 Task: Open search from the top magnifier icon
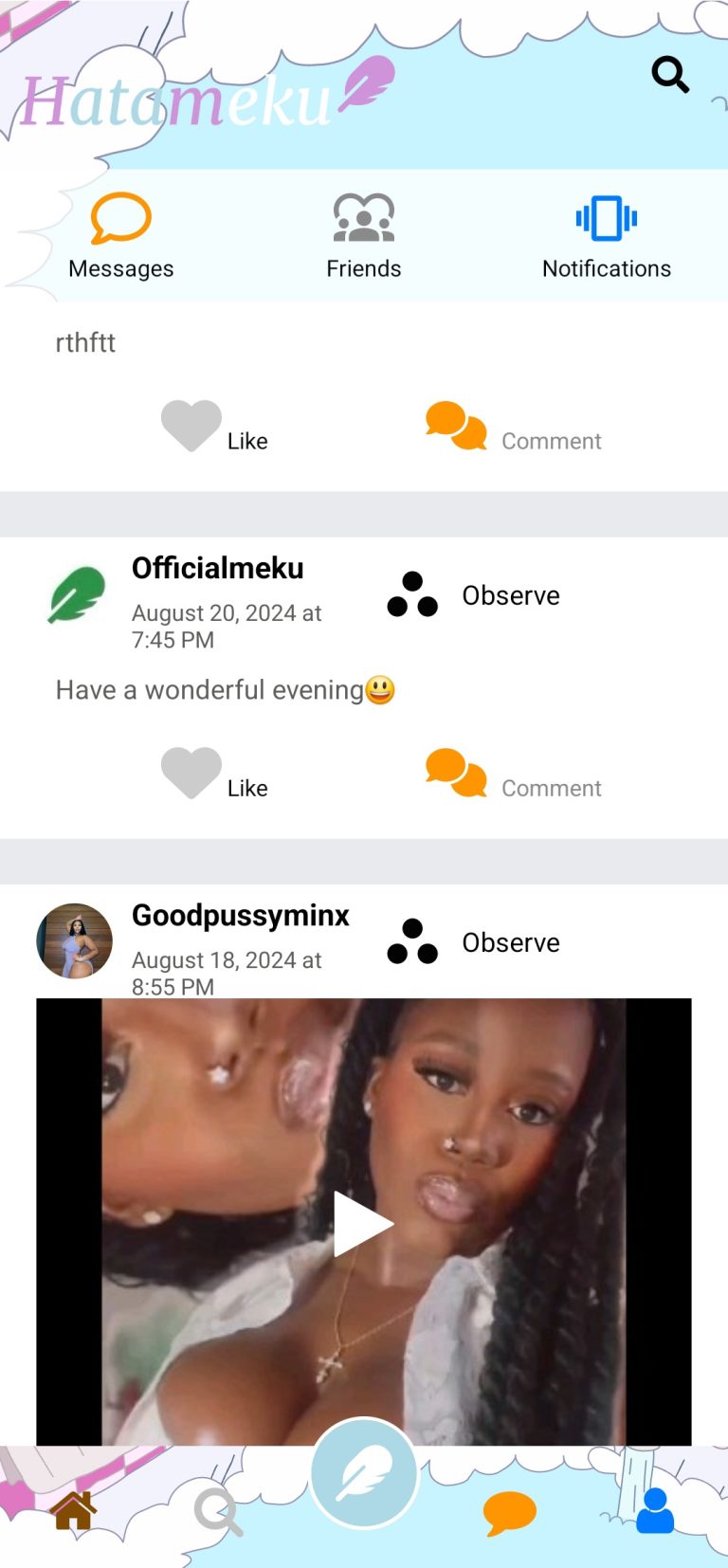[x=670, y=74]
